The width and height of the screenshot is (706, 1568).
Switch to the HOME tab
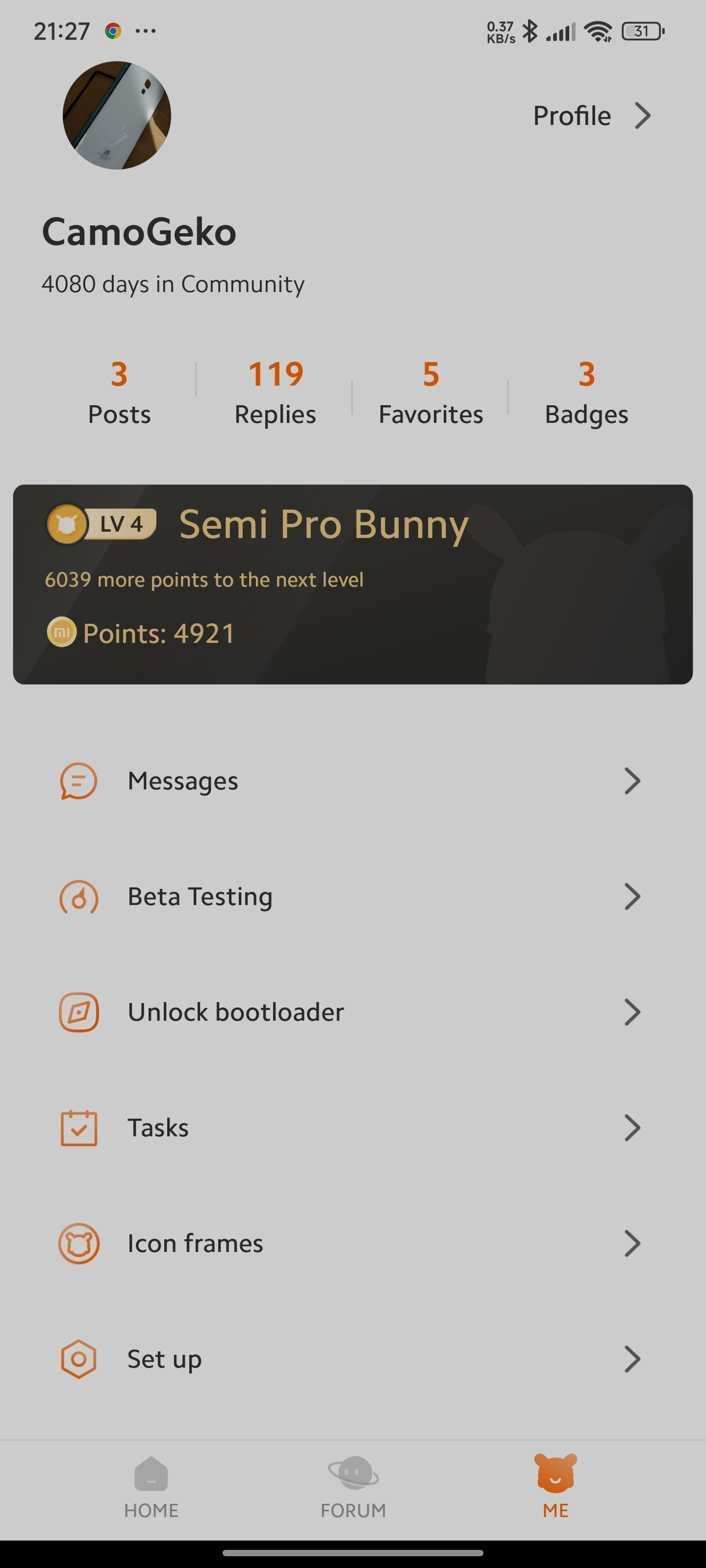(x=151, y=1488)
